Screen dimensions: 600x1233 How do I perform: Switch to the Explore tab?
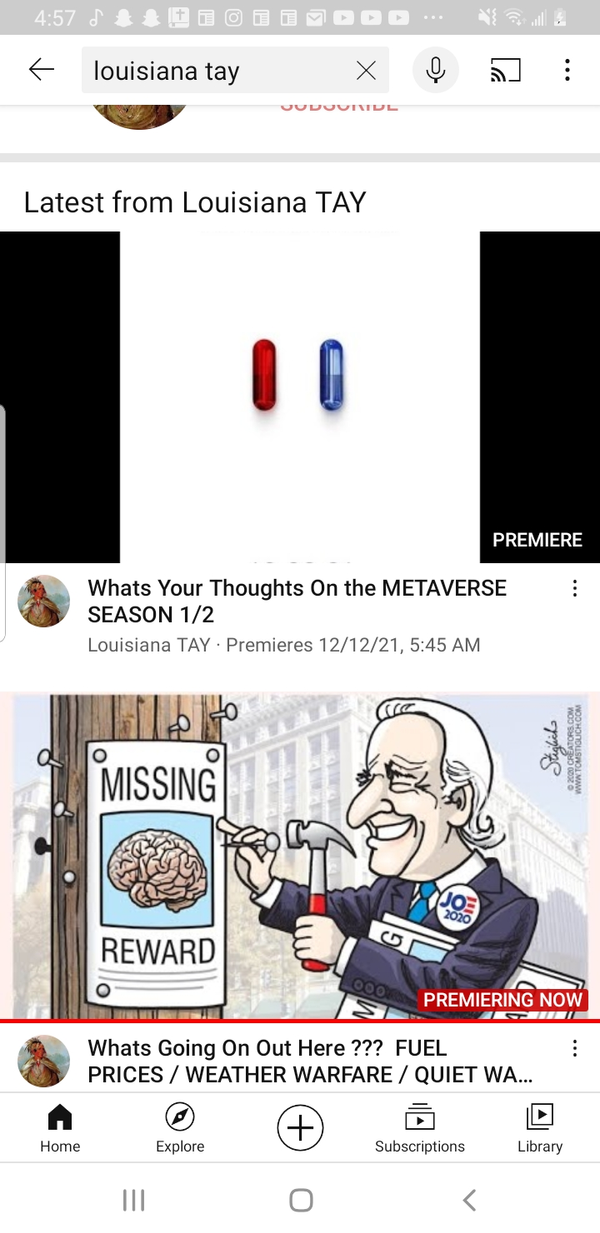tap(180, 1129)
